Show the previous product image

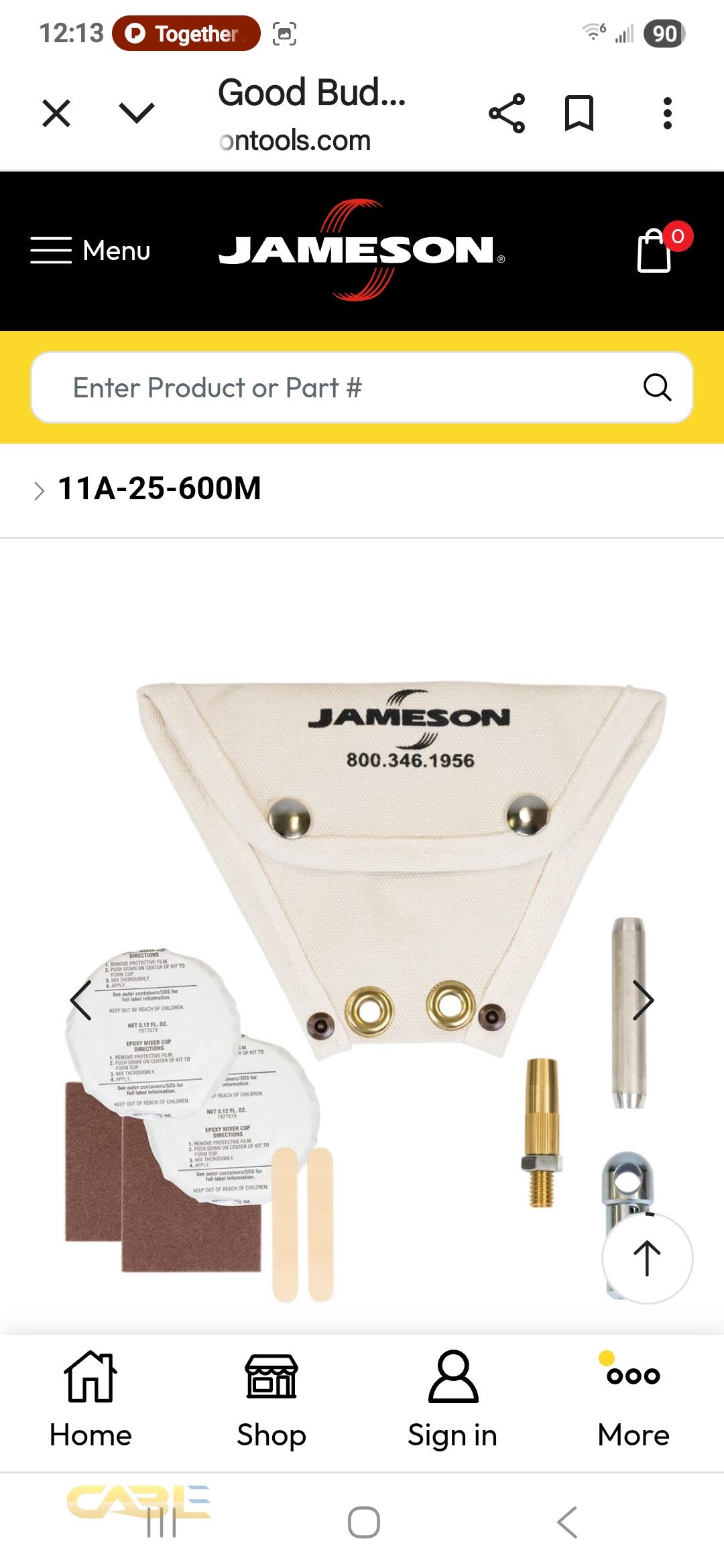pos(81,1000)
